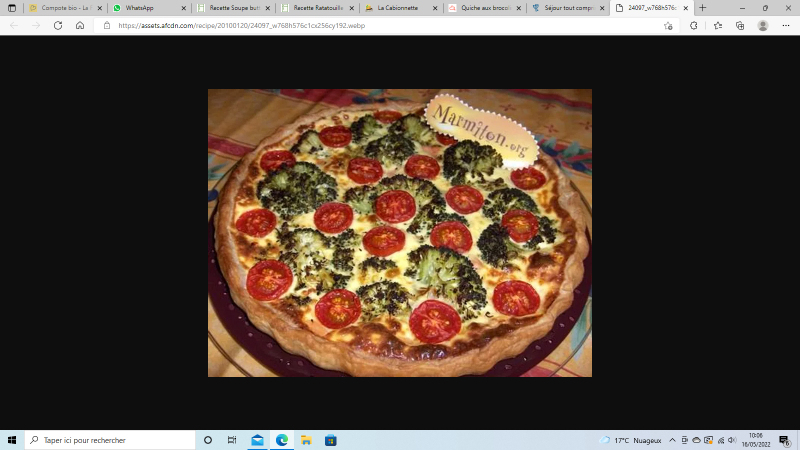Viewport: 800px width, 450px height.
Task: Tap the Taper ici pour rechercher box
Action: pos(110,440)
